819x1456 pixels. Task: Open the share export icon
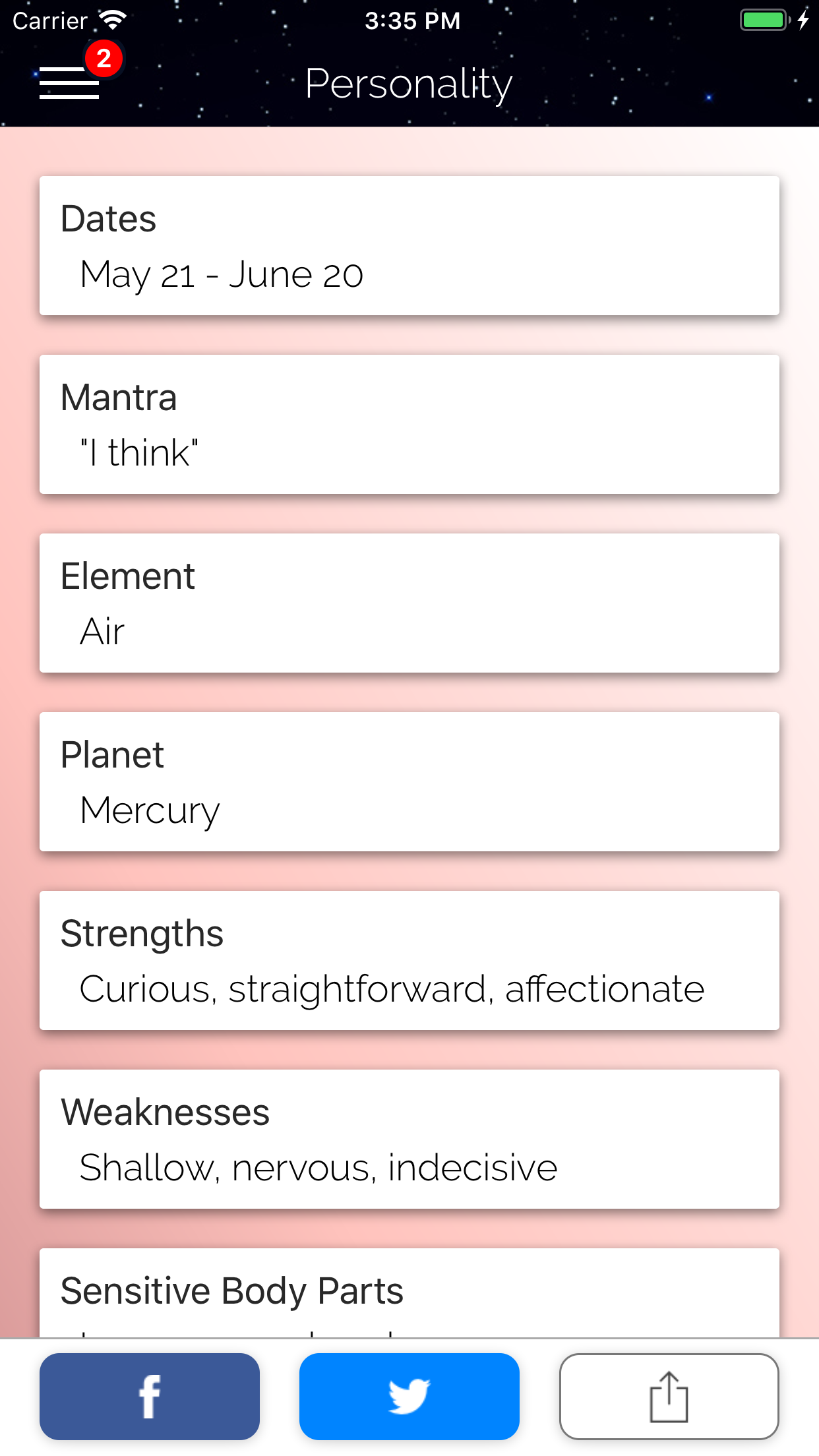coord(669,1397)
